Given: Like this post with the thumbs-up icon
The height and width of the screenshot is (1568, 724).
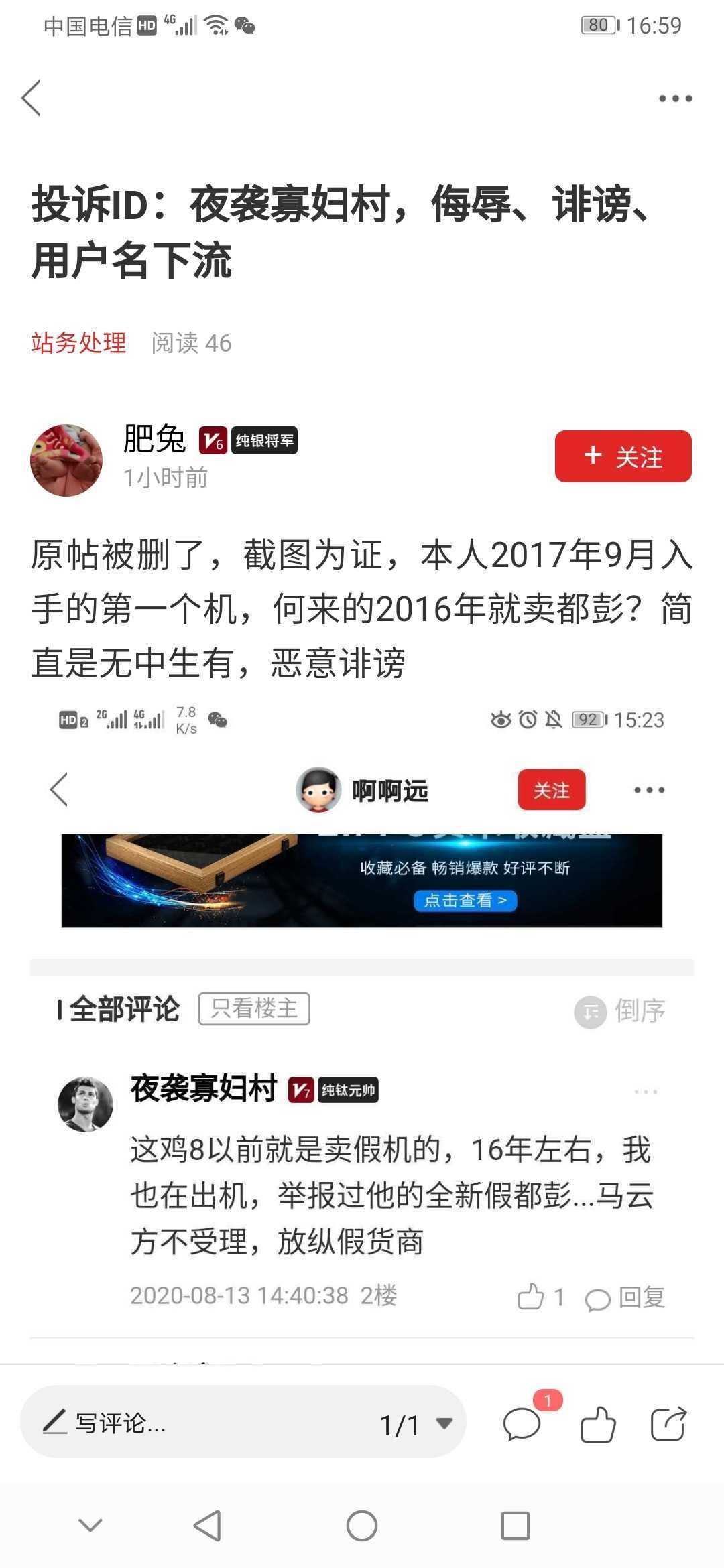Looking at the screenshot, I should (x=597, y=1423).
